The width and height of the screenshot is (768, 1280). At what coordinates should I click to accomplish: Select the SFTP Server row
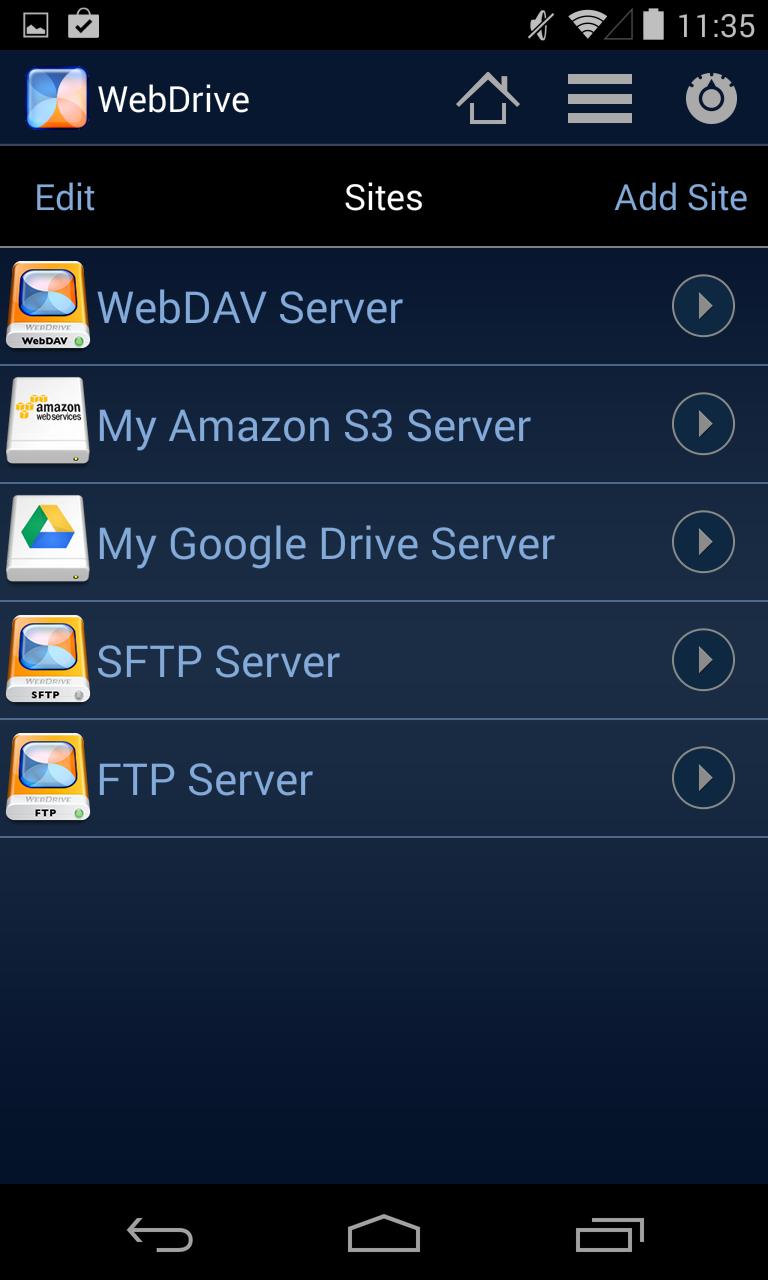[x=218, y=661]
